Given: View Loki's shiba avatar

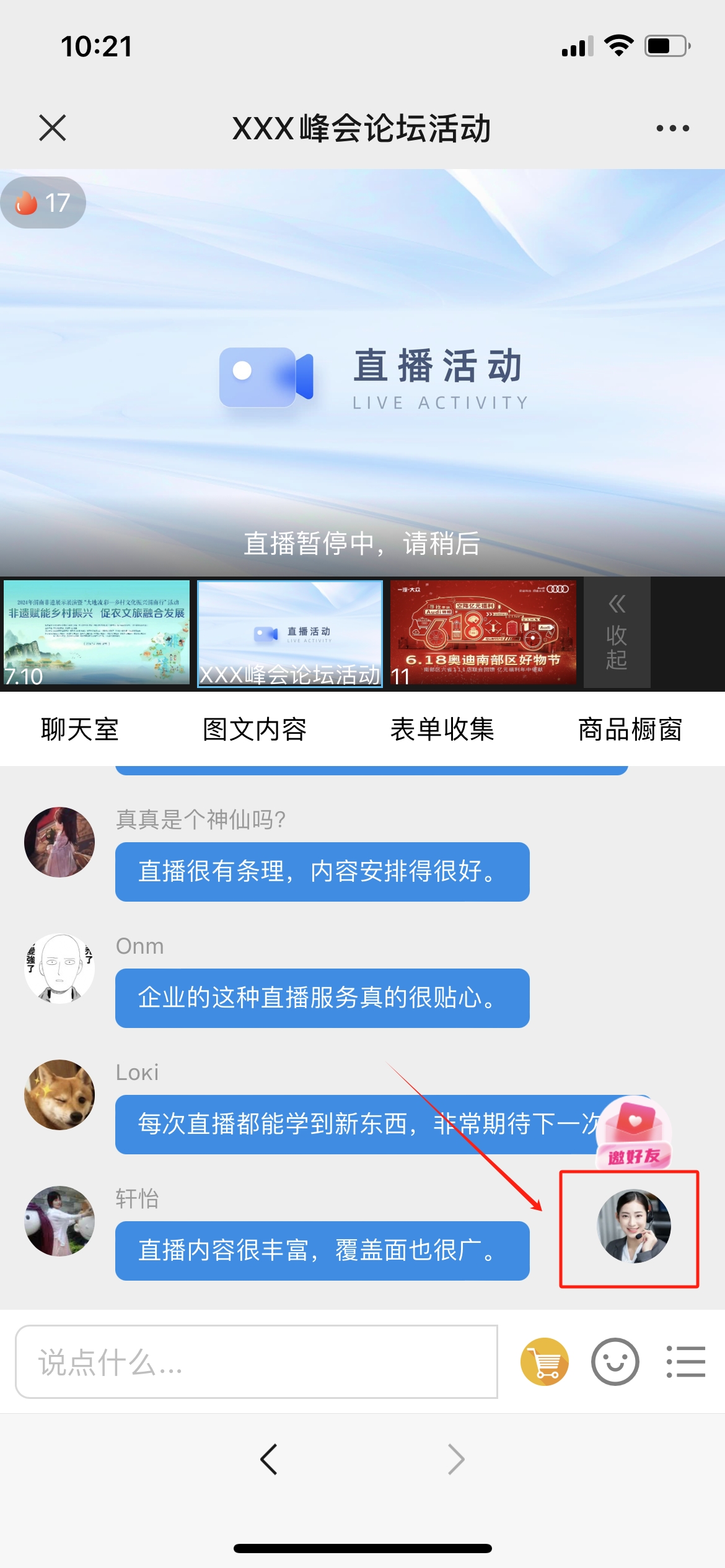Looking at the screenshot, I should (59, 1095).
